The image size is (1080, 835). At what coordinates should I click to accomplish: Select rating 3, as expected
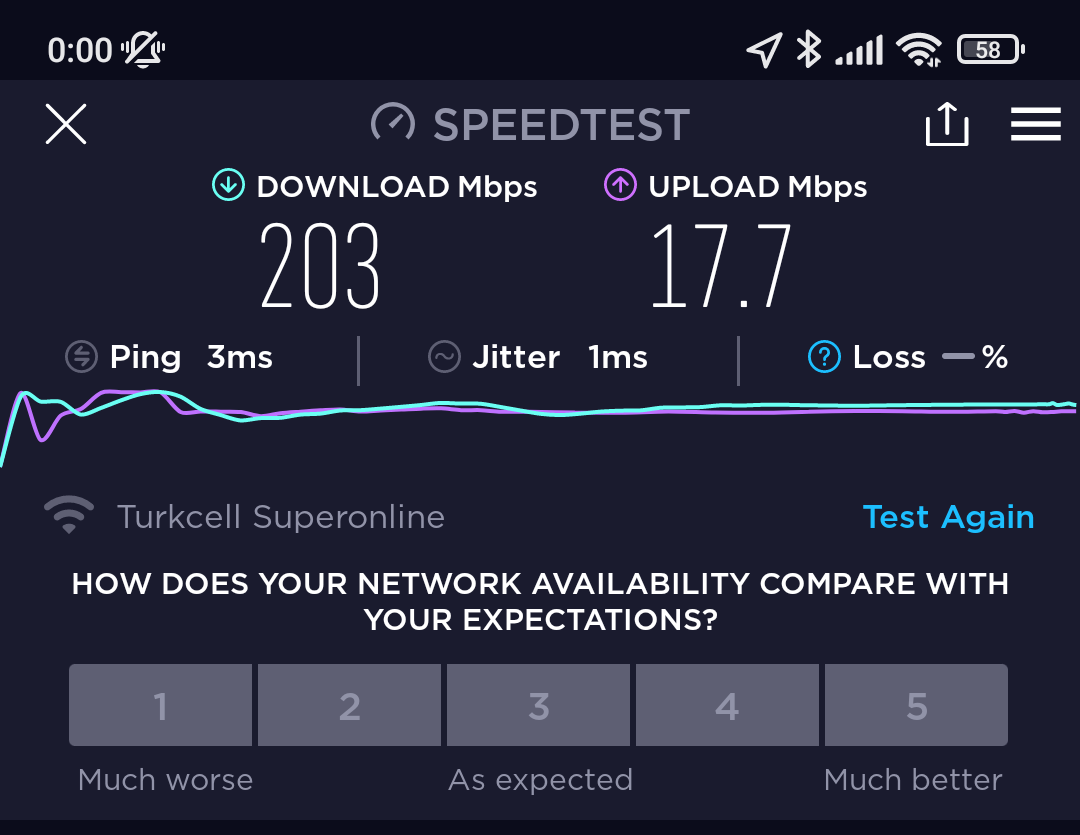(538, 706)
